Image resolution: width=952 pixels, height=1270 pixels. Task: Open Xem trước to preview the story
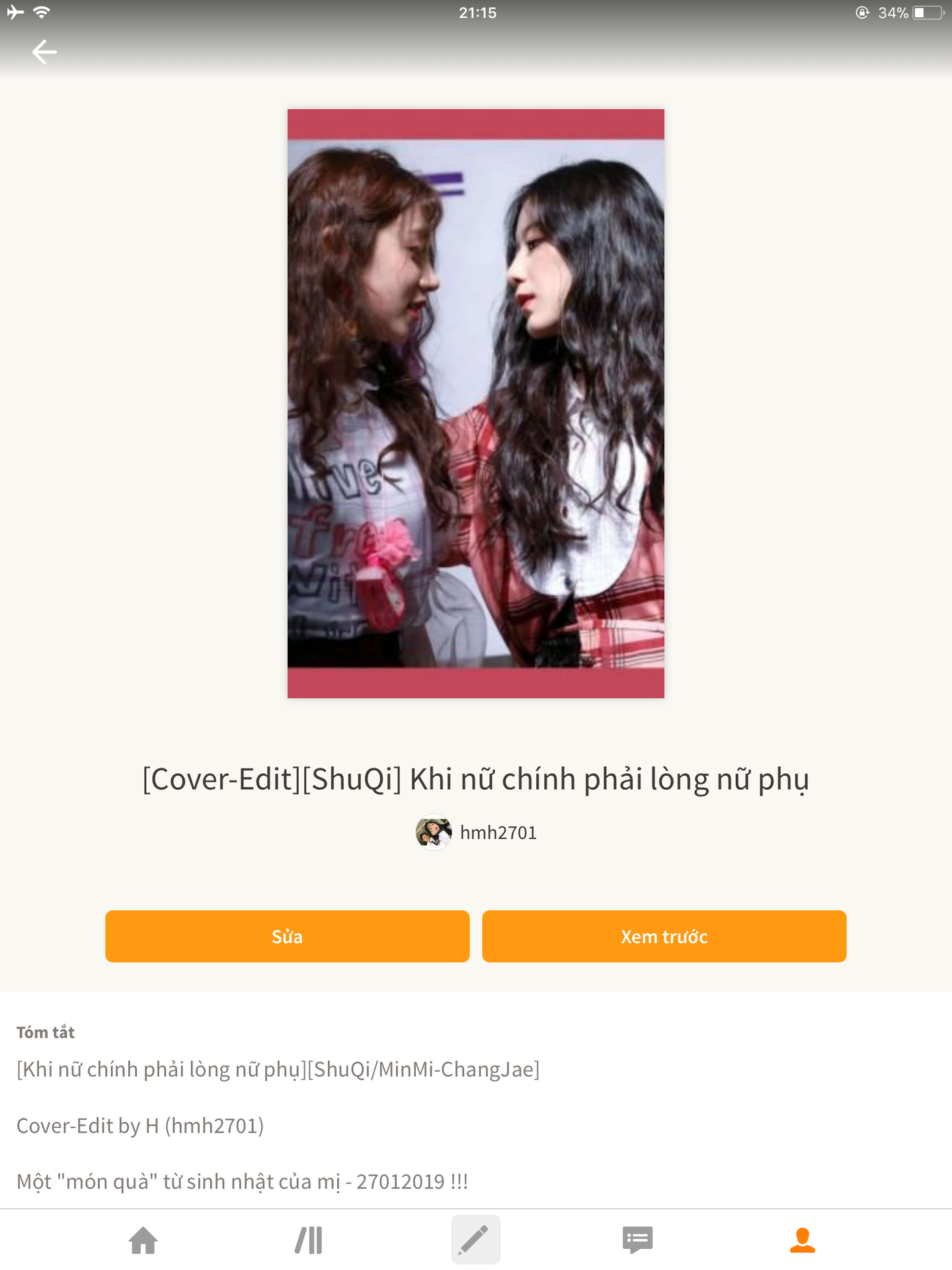(664, 936)
